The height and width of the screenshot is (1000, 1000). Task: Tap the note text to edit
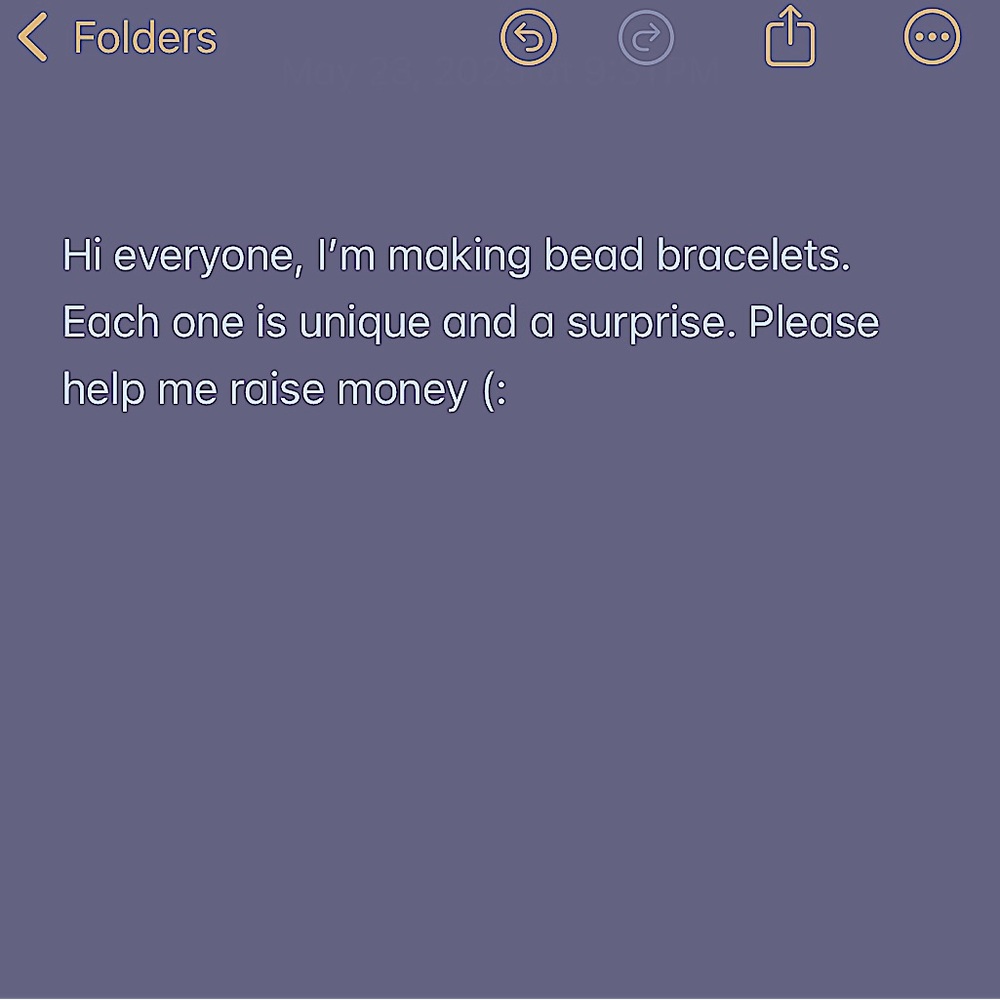click(x=470, y=322)
